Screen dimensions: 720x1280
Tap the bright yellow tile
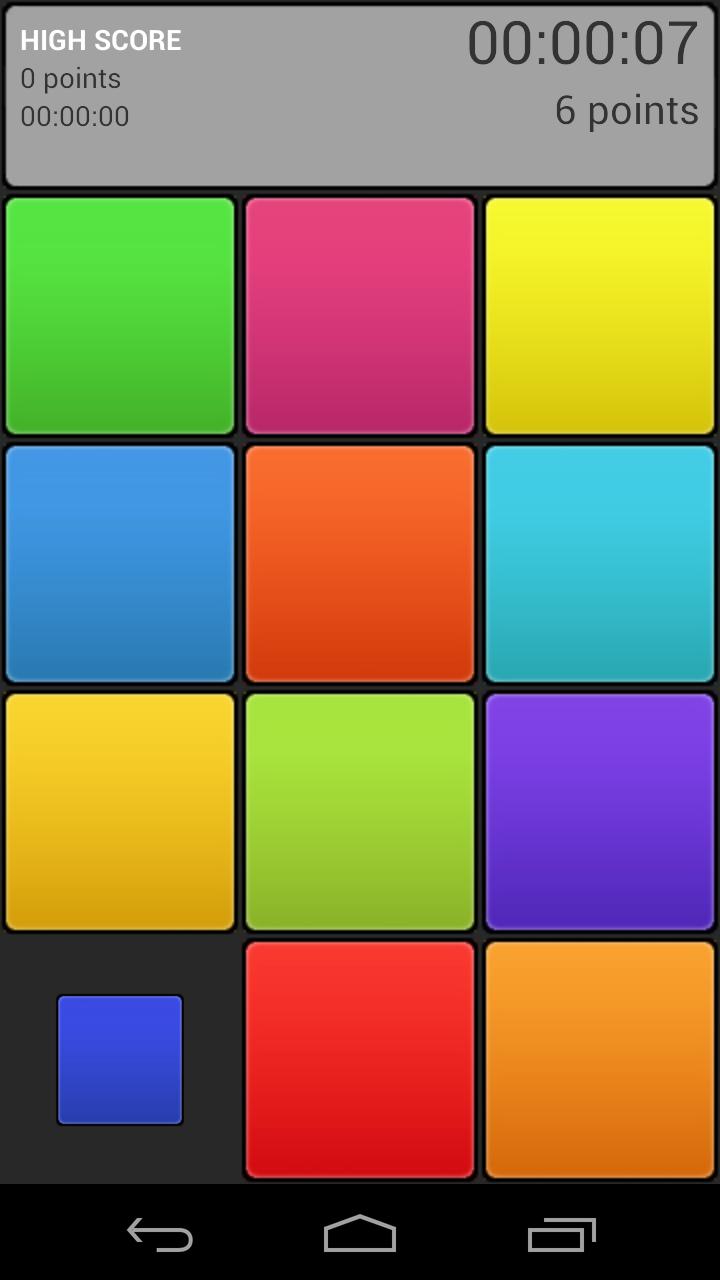point(600,315)
